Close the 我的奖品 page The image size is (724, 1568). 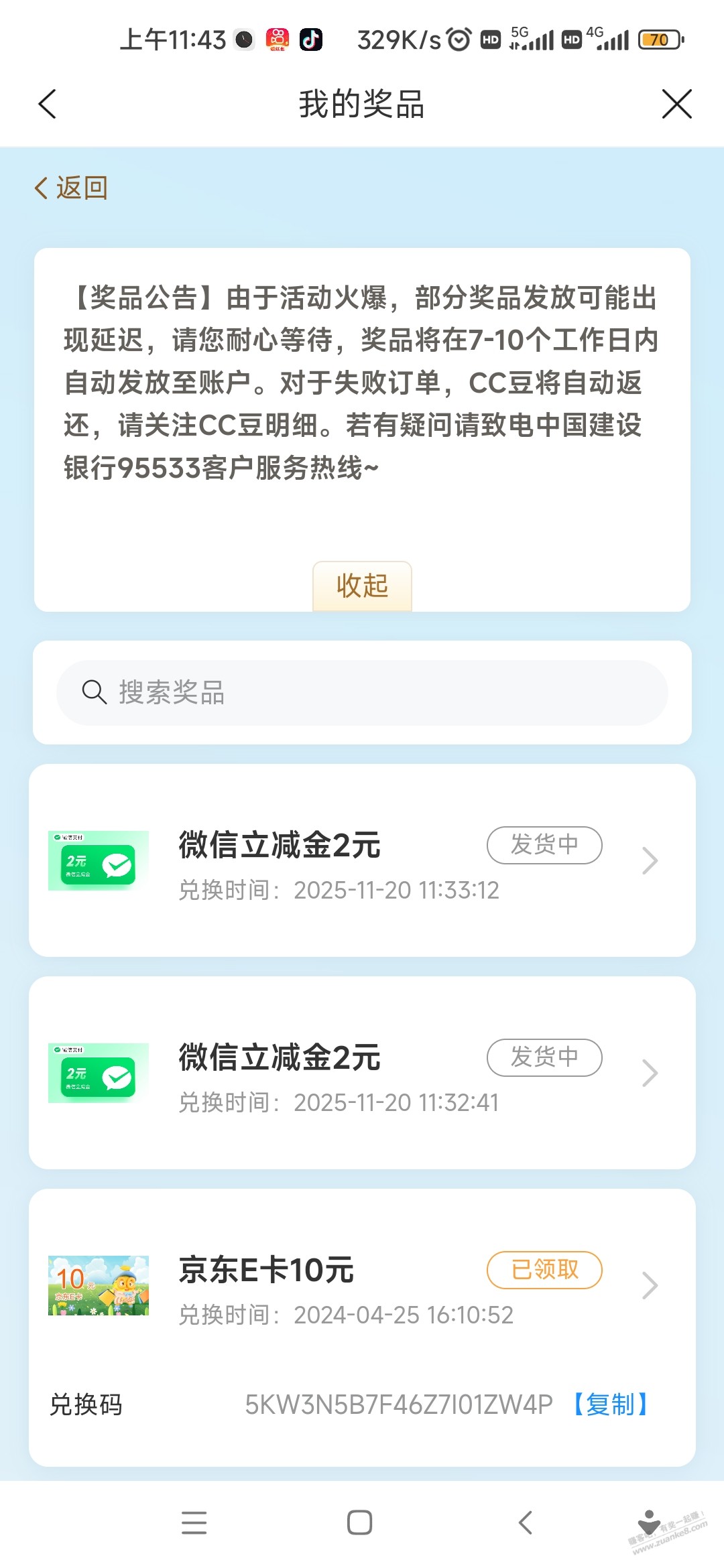676,105
